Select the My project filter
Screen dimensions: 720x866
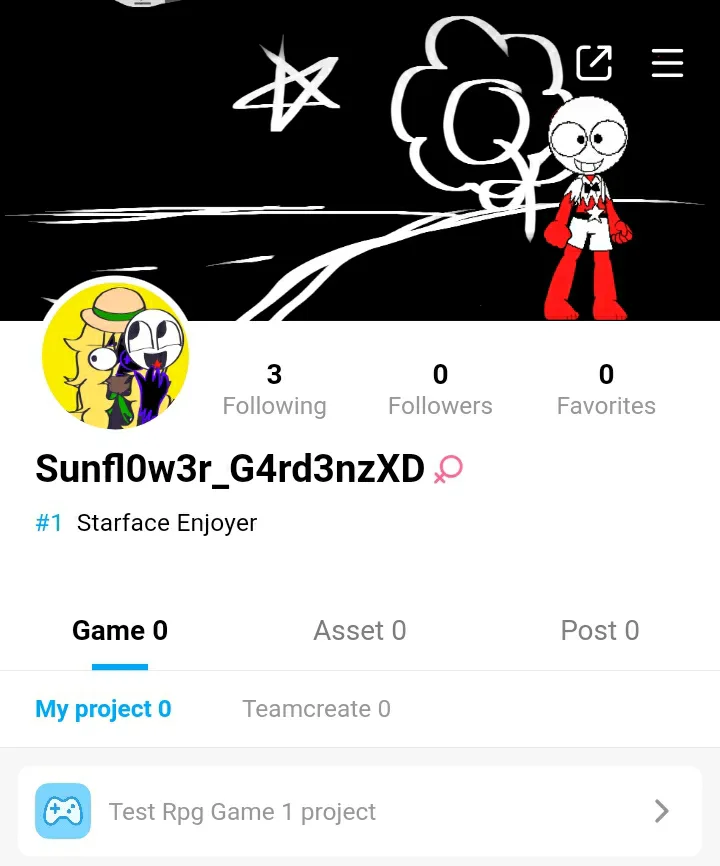103,709
